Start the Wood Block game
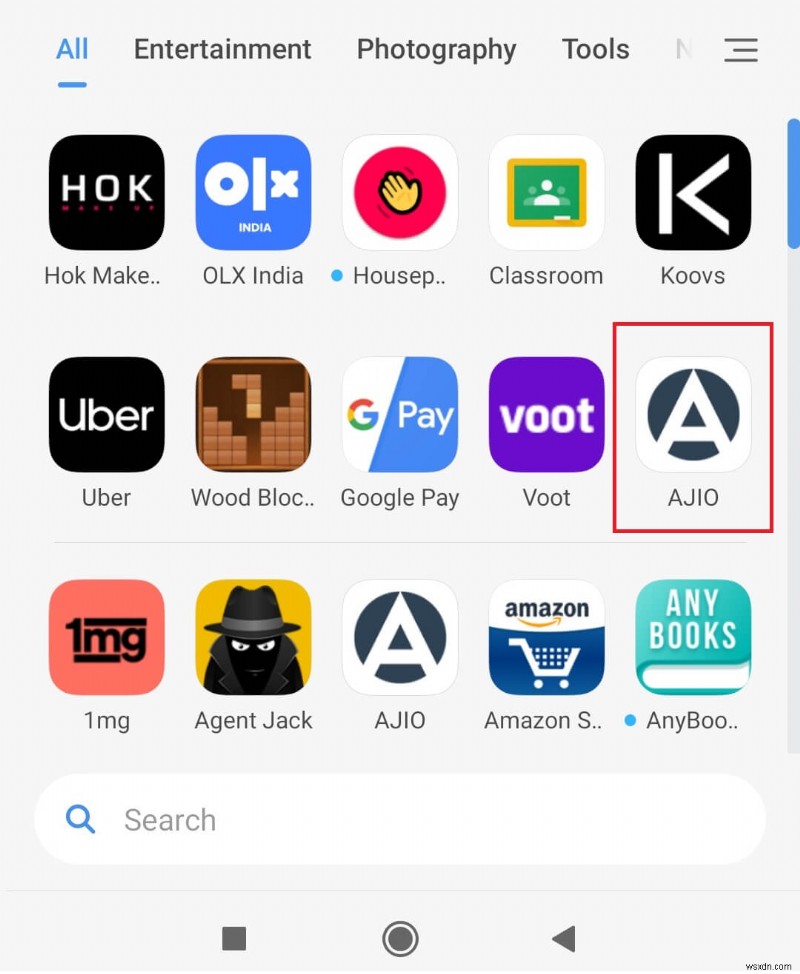 (253, 414)
